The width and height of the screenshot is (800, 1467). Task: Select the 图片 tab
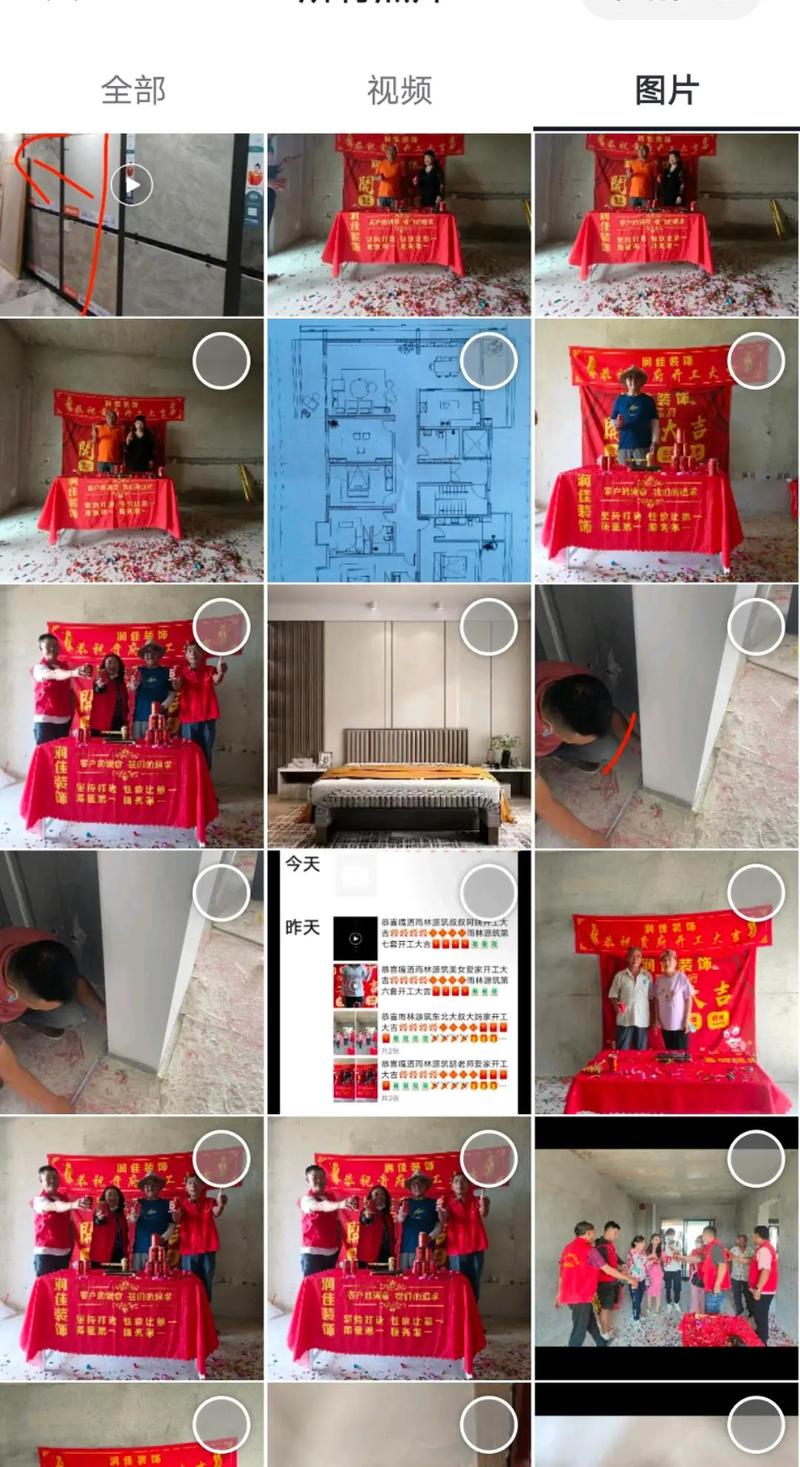click(x=666, y=91)
